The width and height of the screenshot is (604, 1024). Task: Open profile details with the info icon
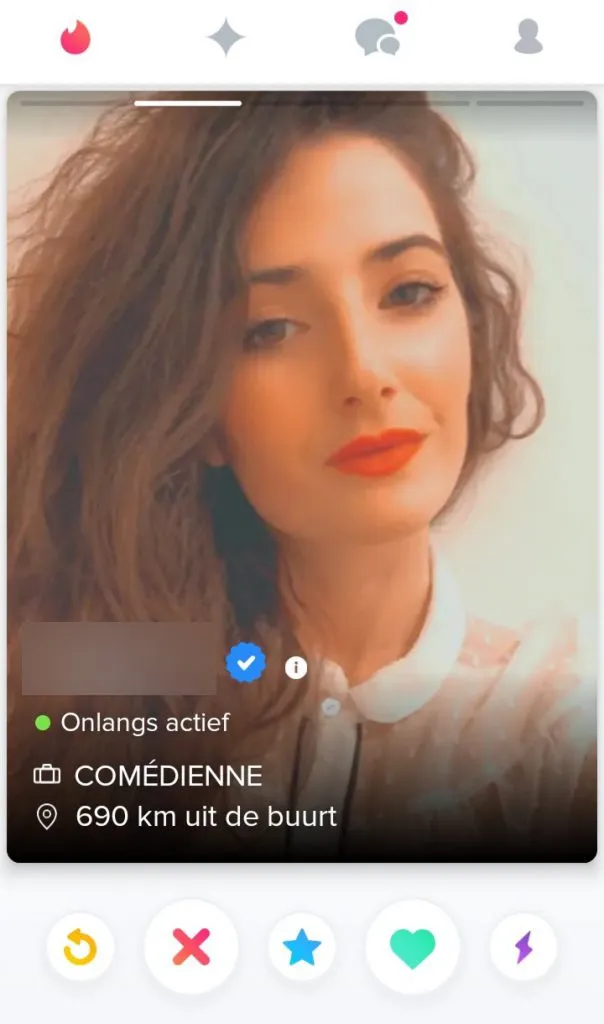[296, 667]
